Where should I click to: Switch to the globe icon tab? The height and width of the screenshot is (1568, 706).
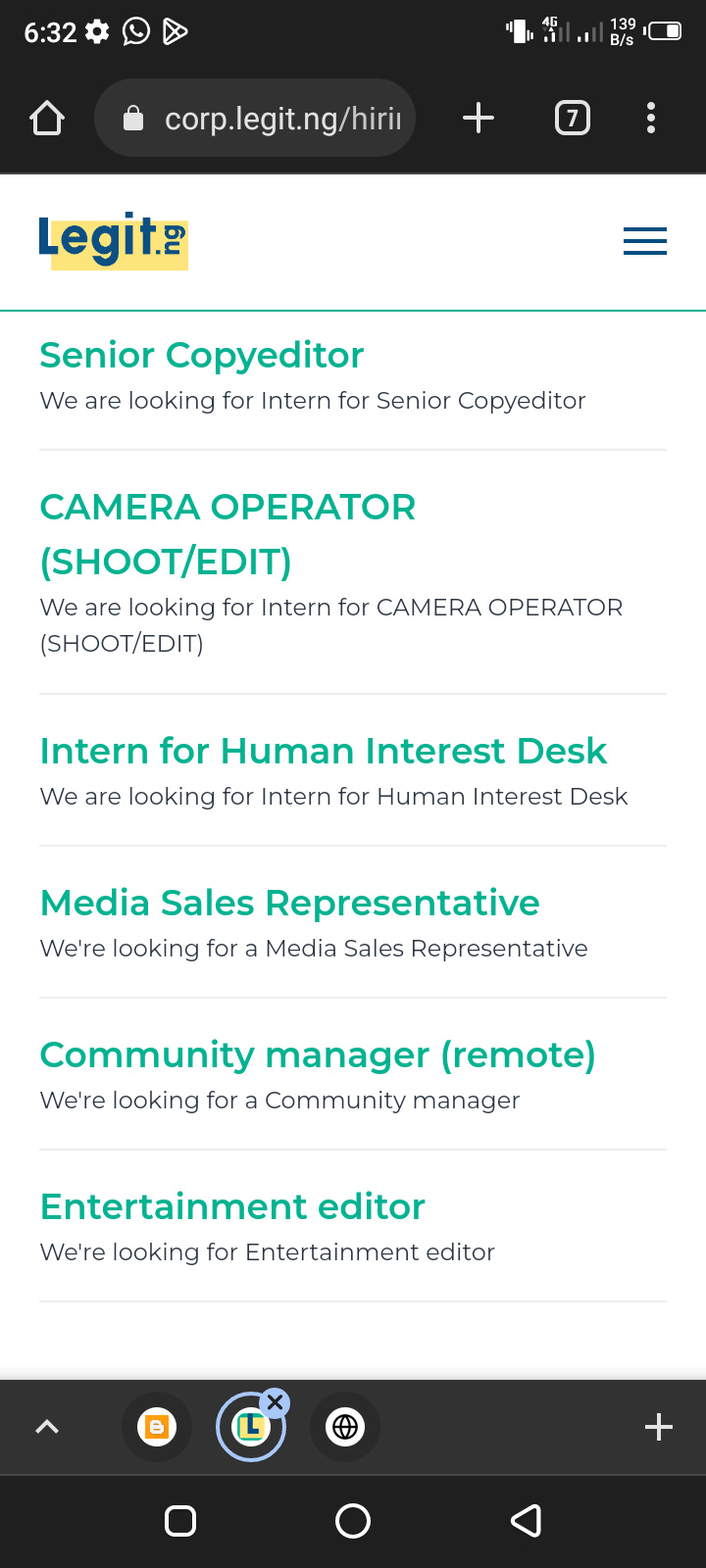pos(345,1427)
